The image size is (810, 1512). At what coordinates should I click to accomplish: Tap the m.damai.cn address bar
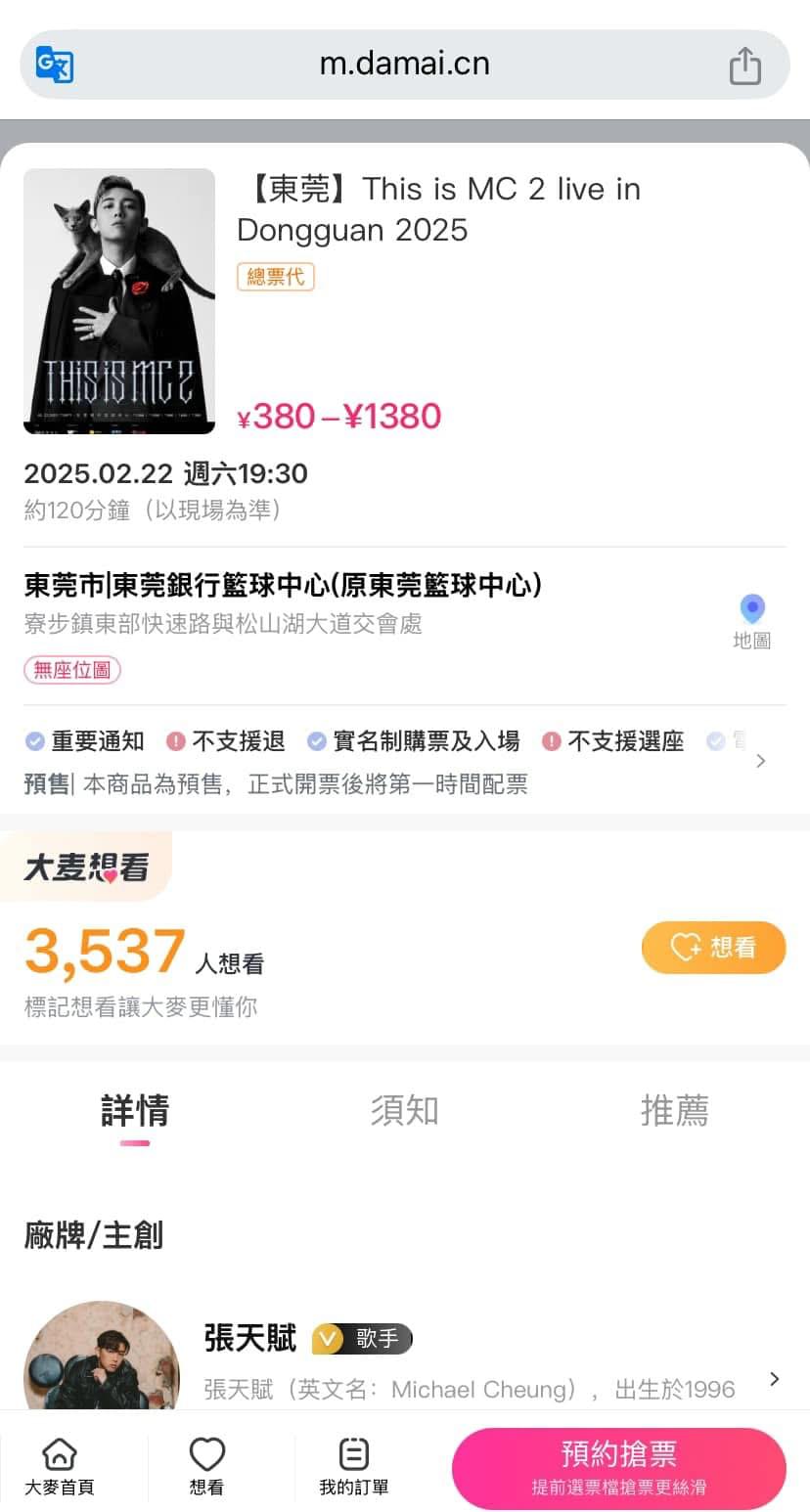(405, 65)
